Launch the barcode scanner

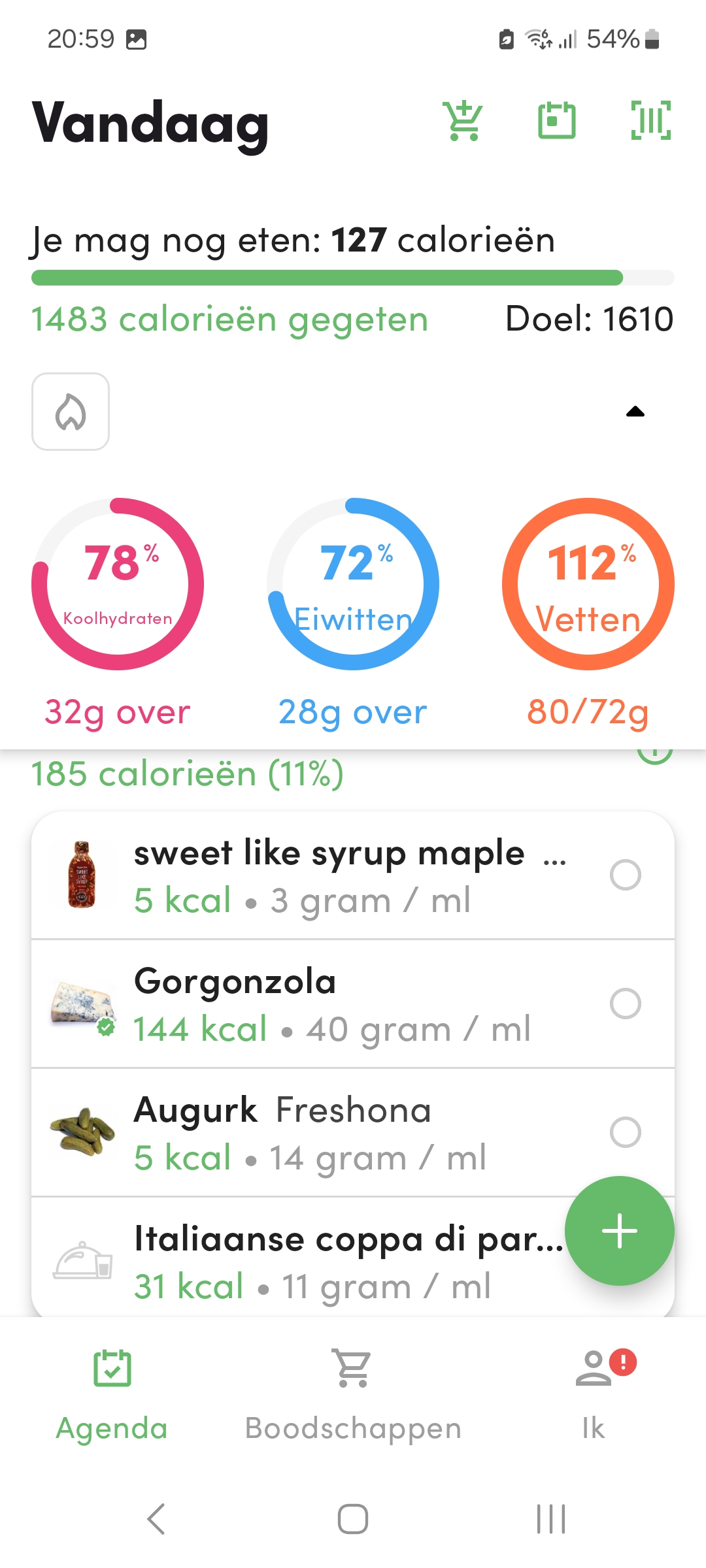[x=651, y=121]
